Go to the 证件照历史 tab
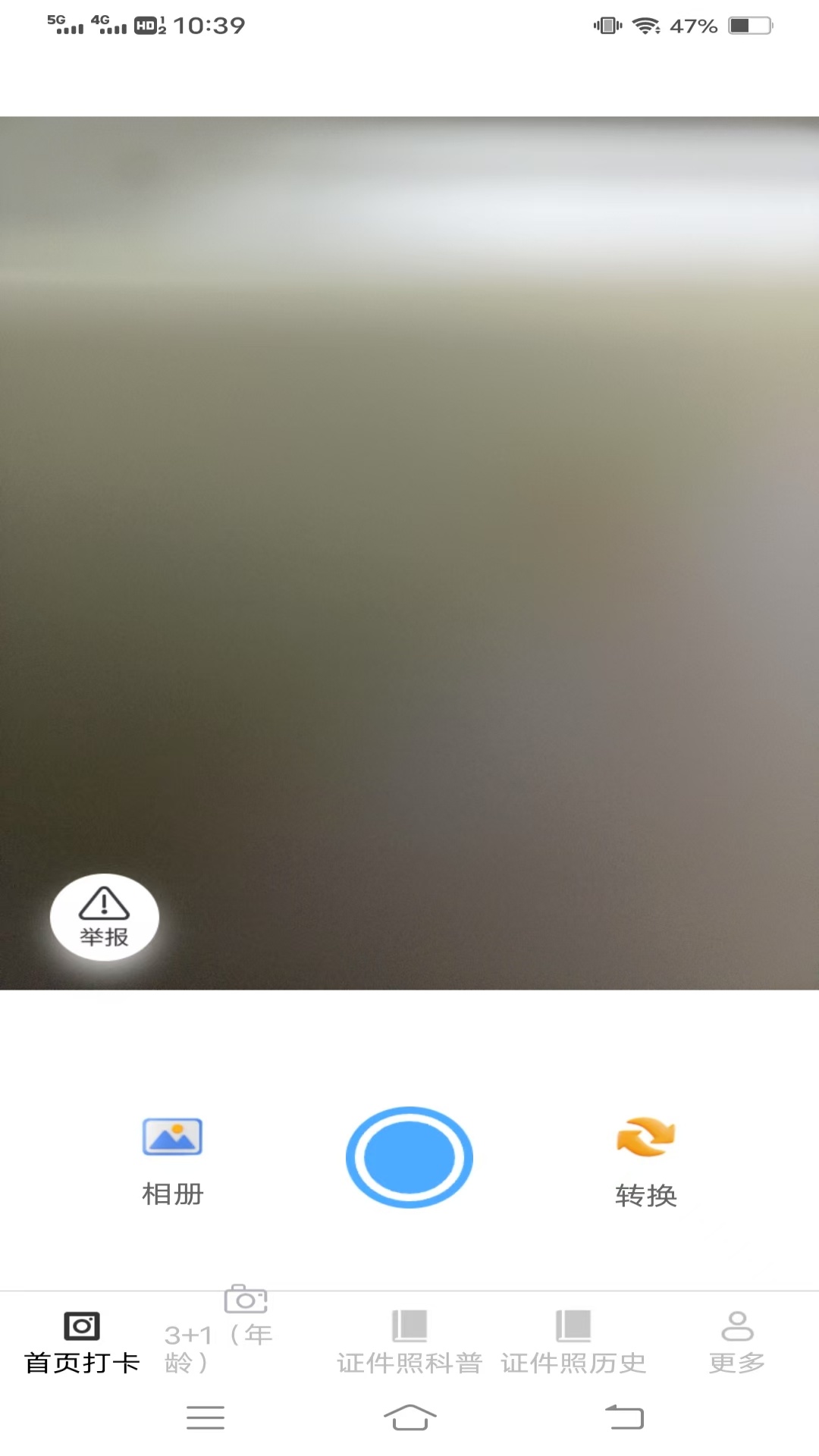This screenshot has height=1456, width=819. point(573,1342)
